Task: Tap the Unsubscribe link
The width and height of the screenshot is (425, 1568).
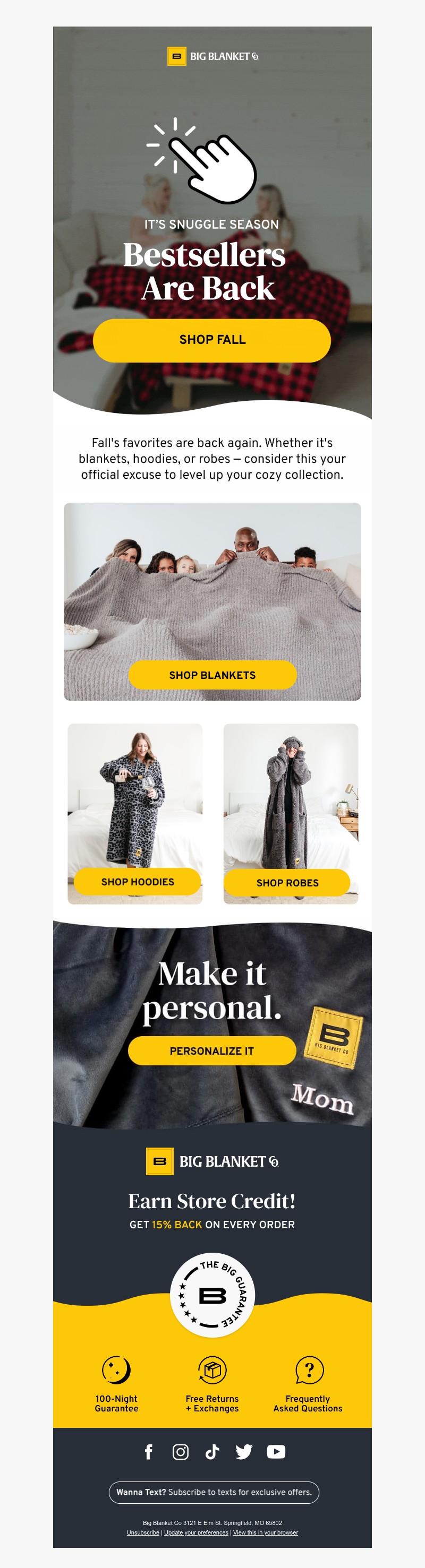Action: [x=143, y=1532]
